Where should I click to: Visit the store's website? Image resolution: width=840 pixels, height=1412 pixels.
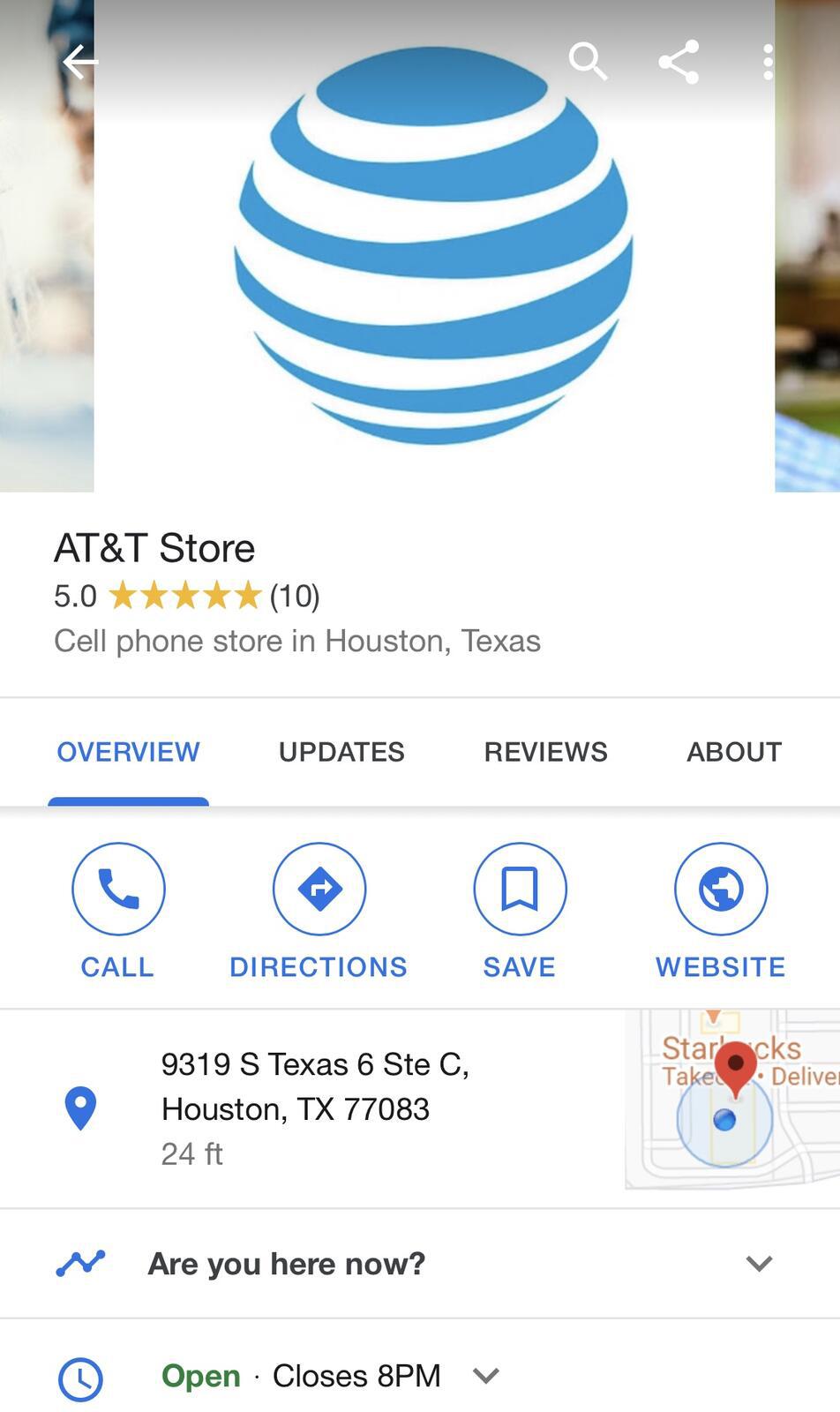[721, 911]
